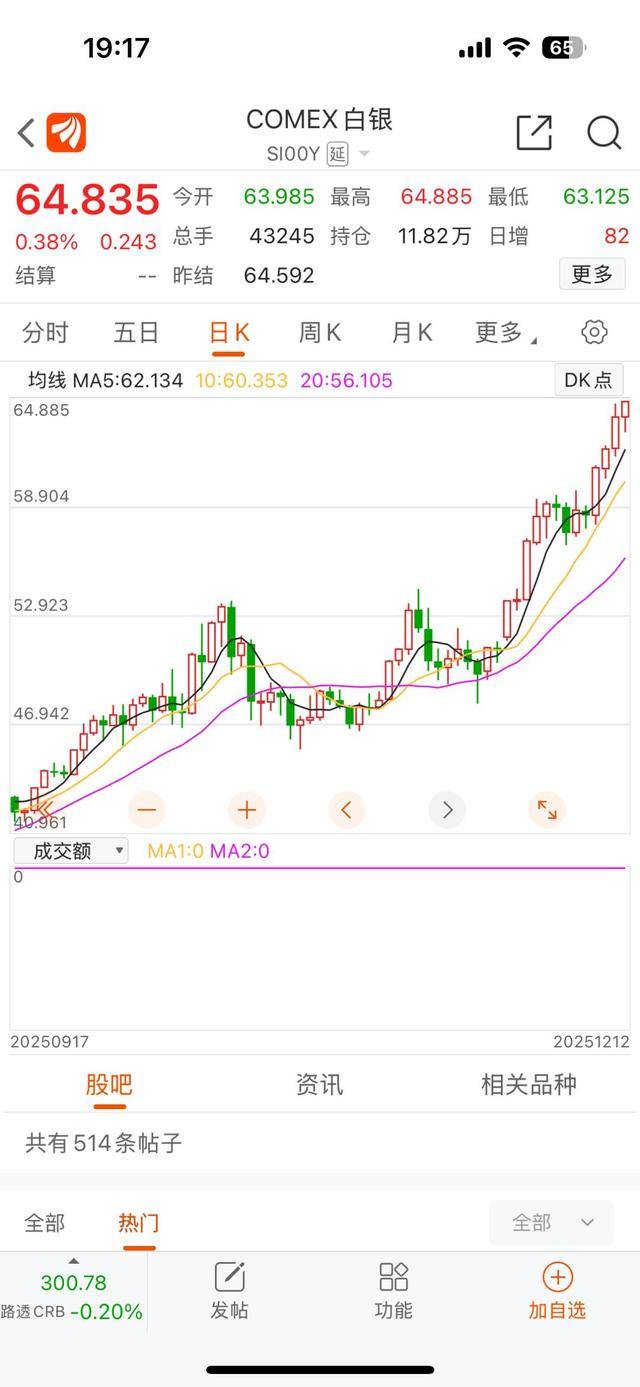This screenshot has width=640, height=1387.
Task: Switch to the 资讯 tab
Action: click(x=319, y=1085)
